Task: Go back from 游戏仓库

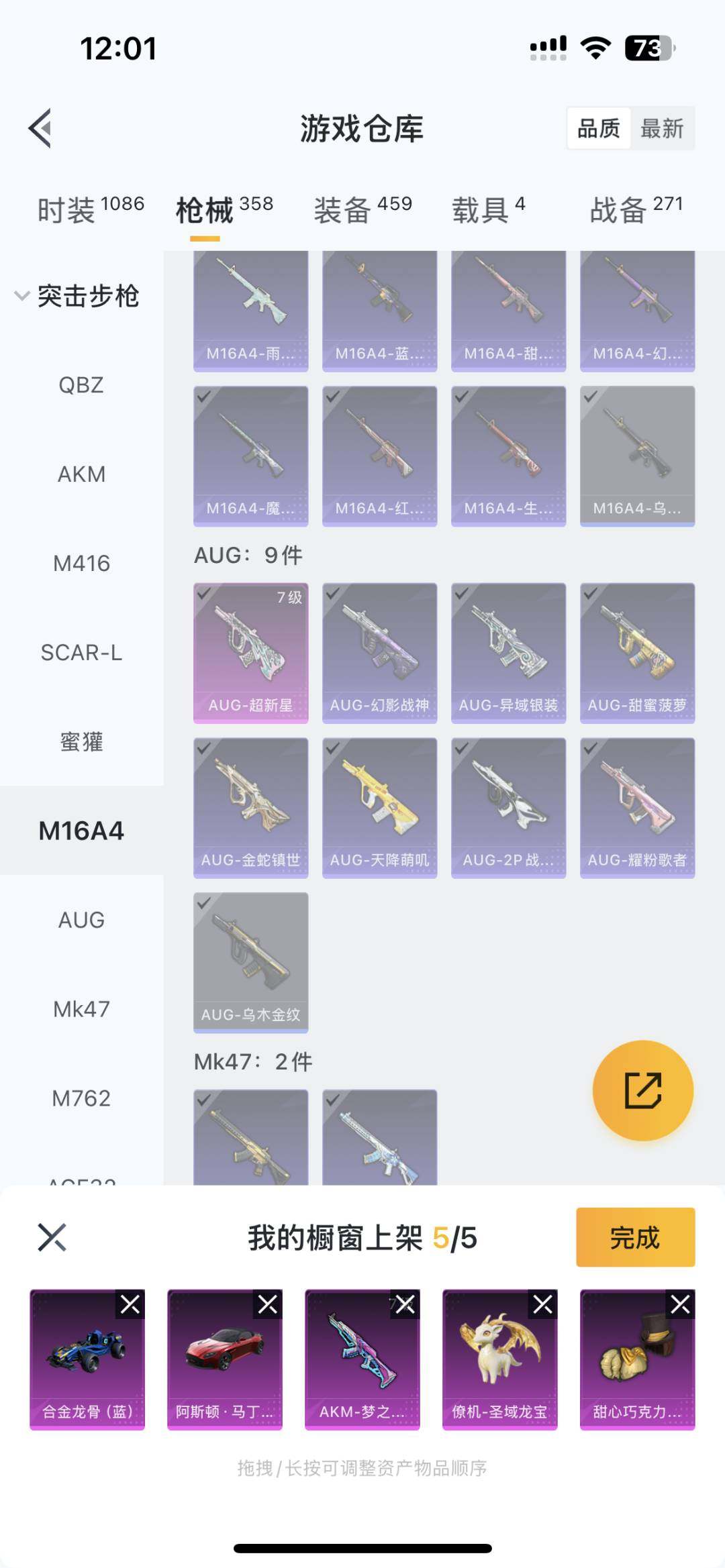Action: 41,127
